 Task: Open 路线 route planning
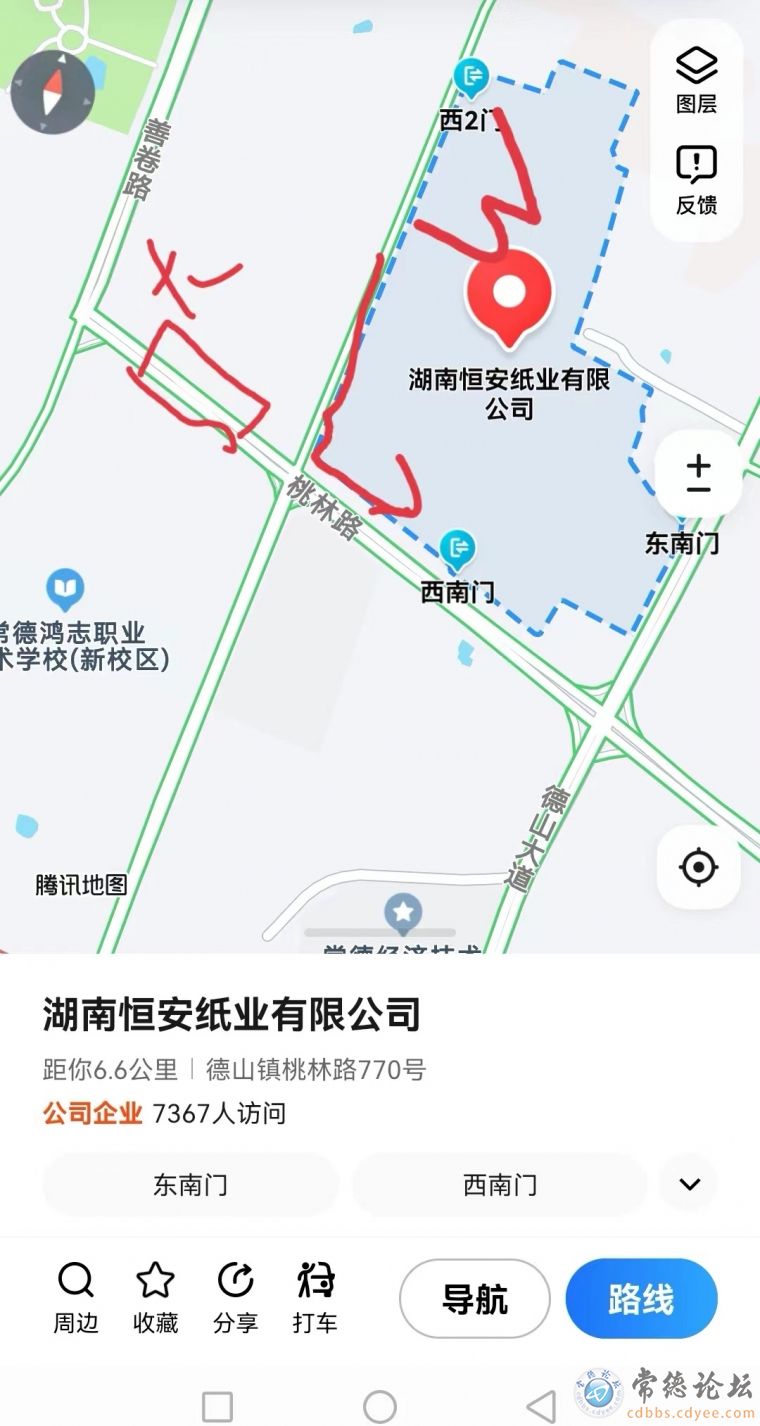click(642, 1299)
